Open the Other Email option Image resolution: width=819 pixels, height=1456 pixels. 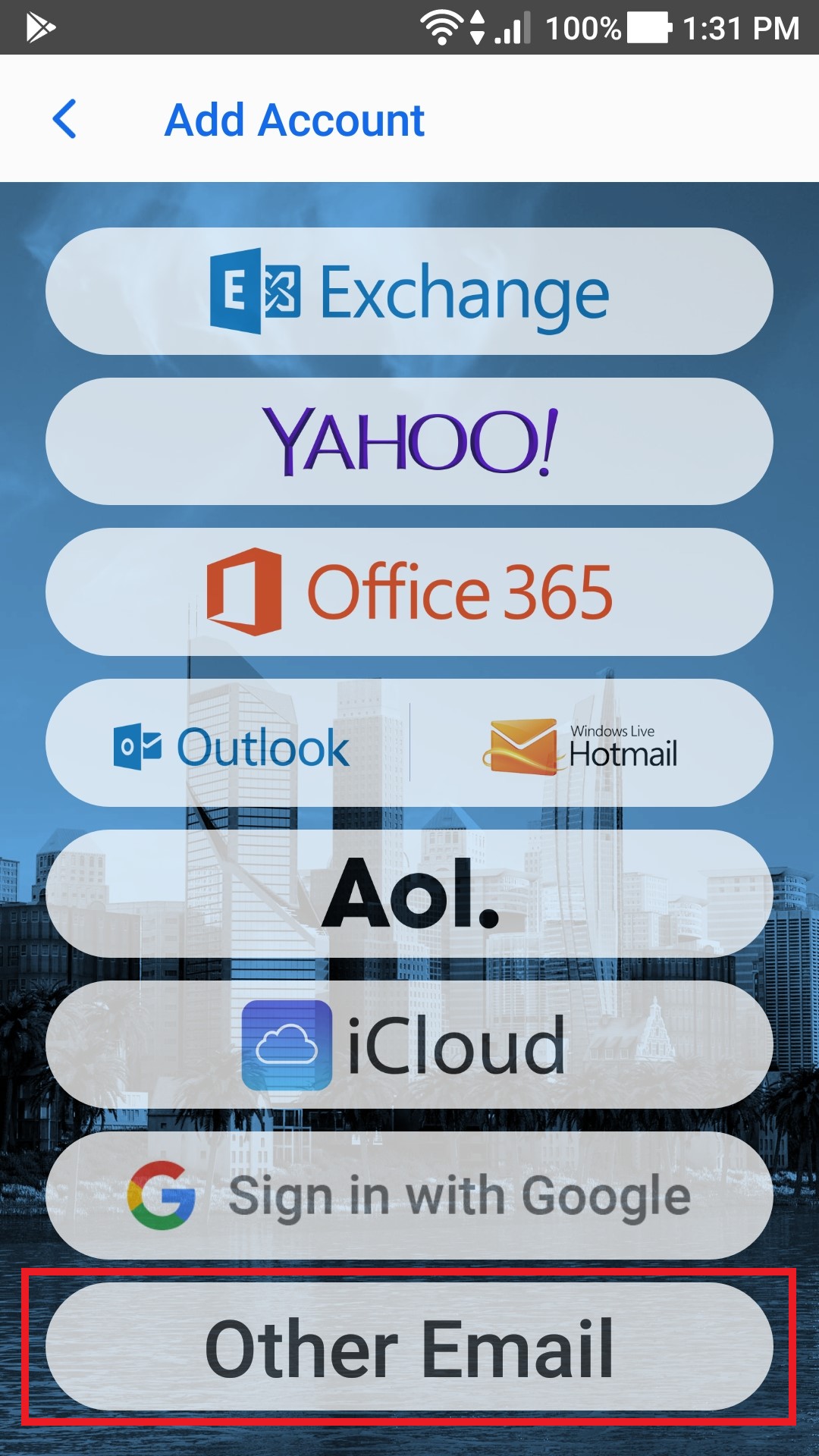(x=409, y=1347)
